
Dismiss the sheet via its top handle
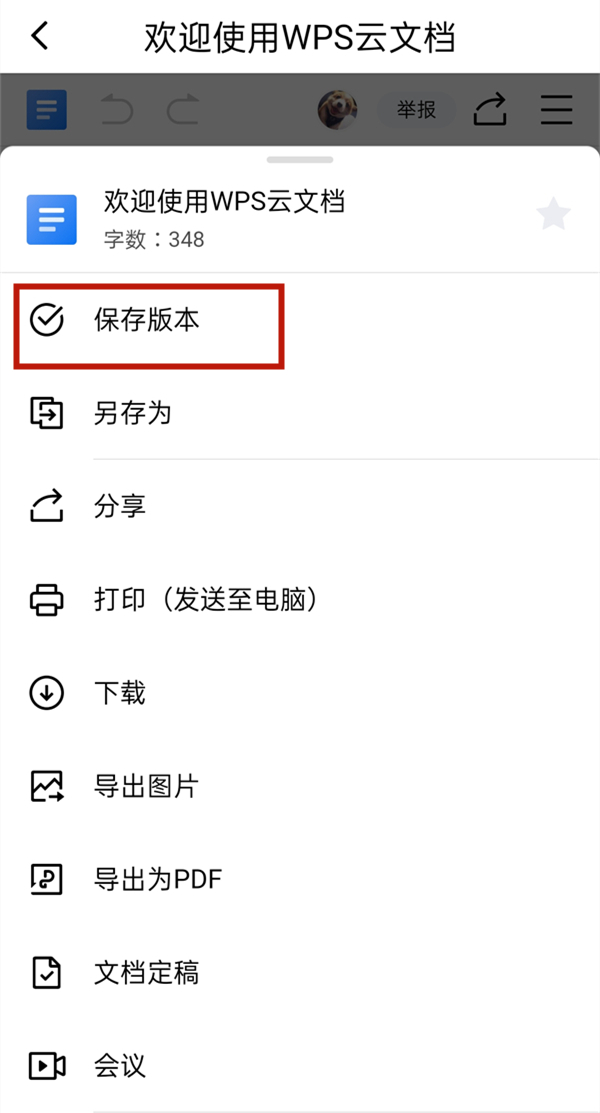[300, 159]
